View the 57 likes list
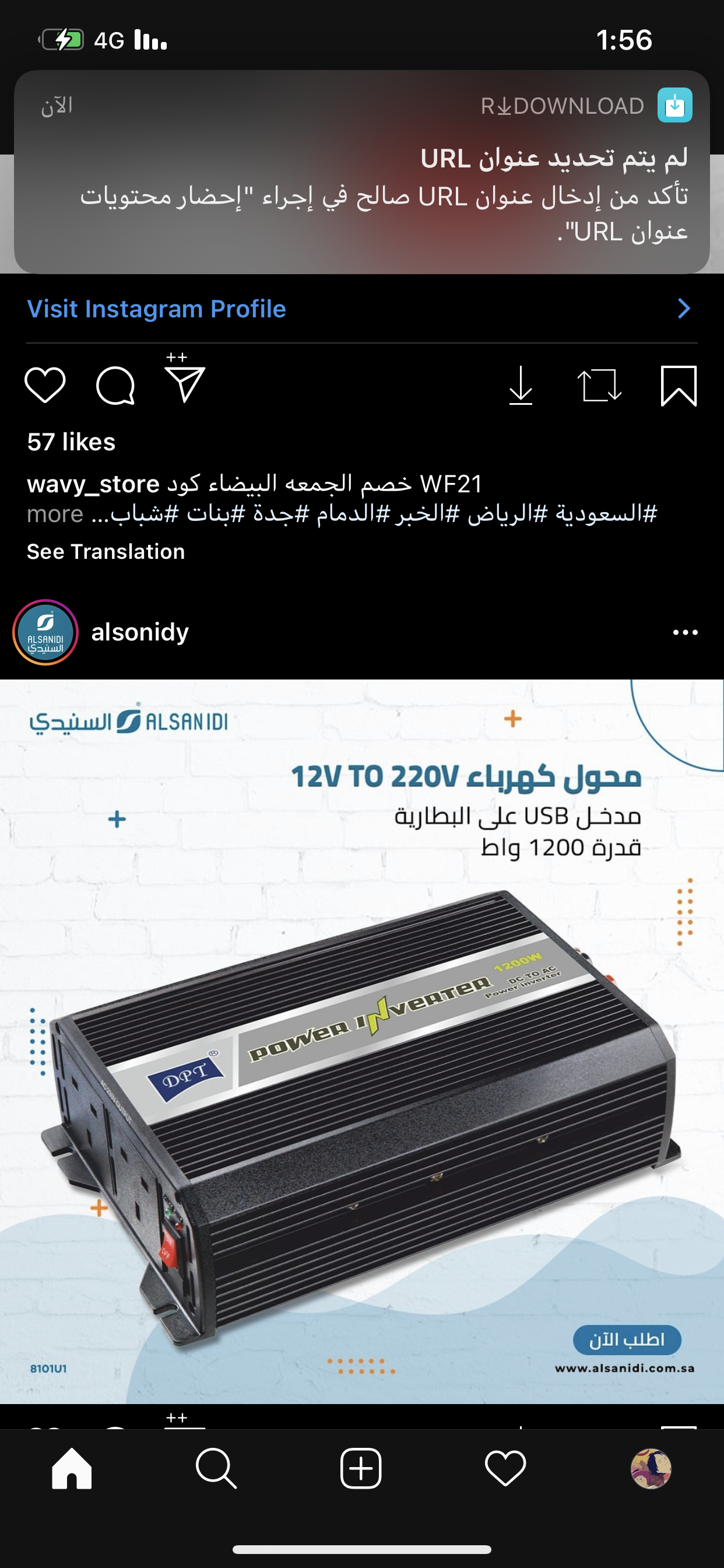Screen dimensions: 724x1568 pyautogui.click(x=71, y=442)
